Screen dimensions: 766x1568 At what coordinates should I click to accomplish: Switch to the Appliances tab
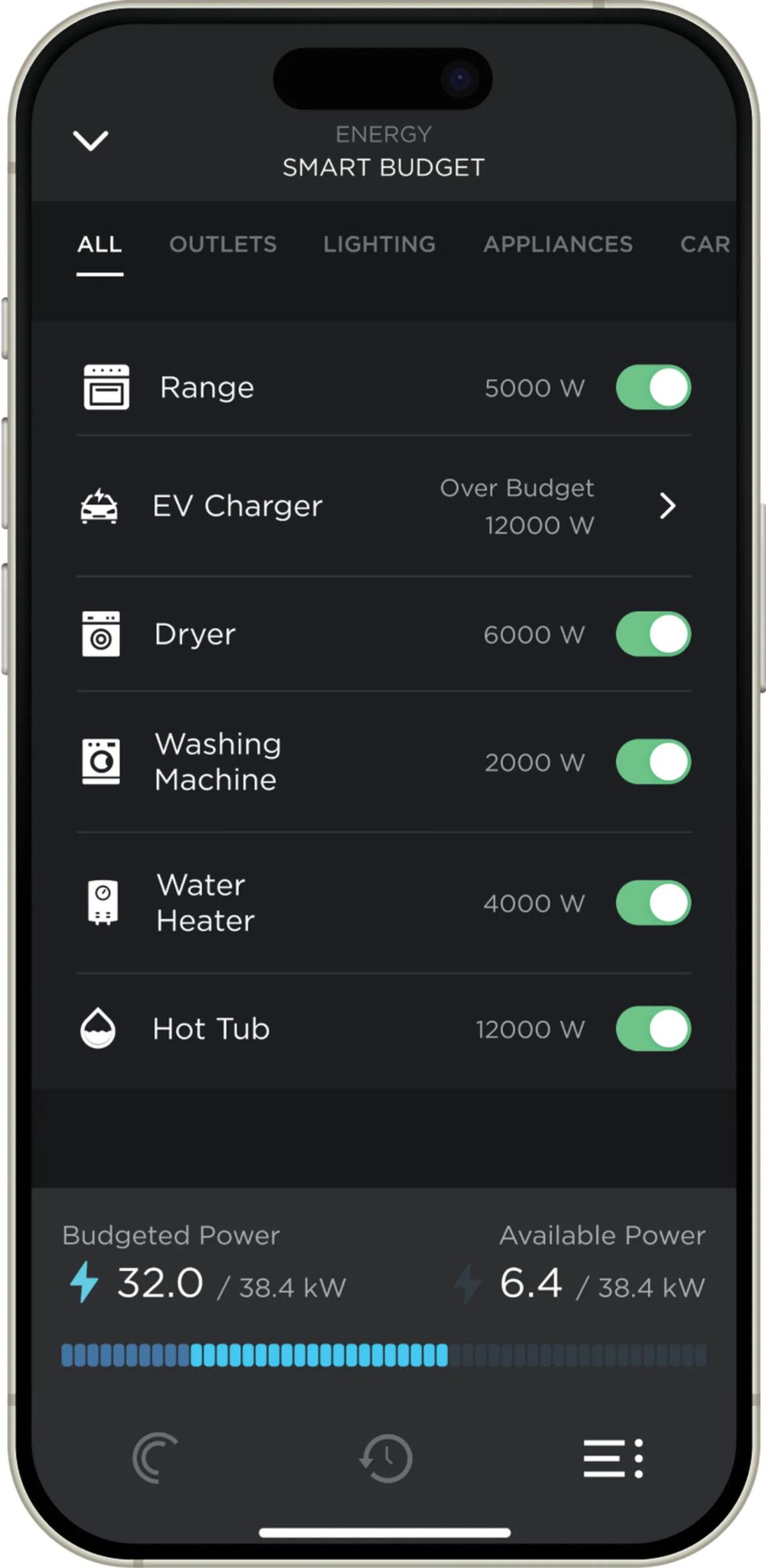tap(558, 244)
